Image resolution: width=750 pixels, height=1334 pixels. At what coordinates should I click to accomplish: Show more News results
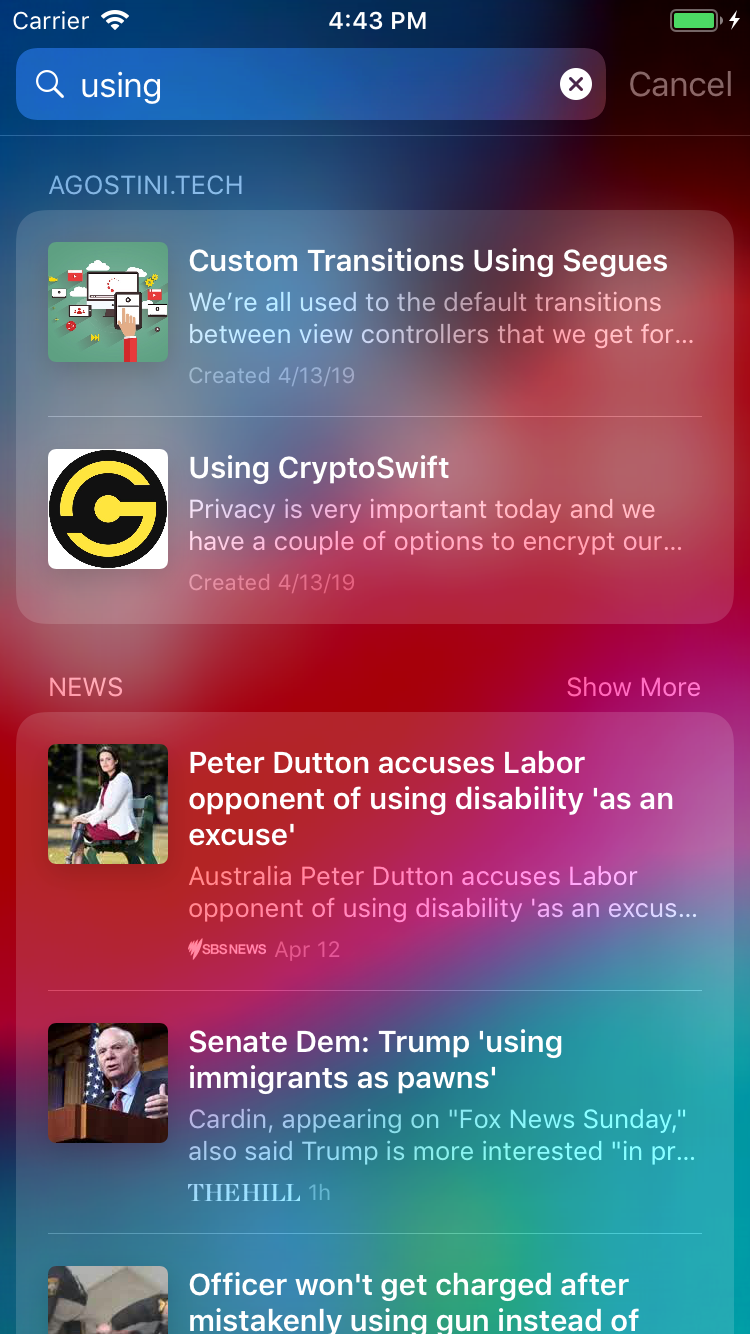tap(633, 687)
